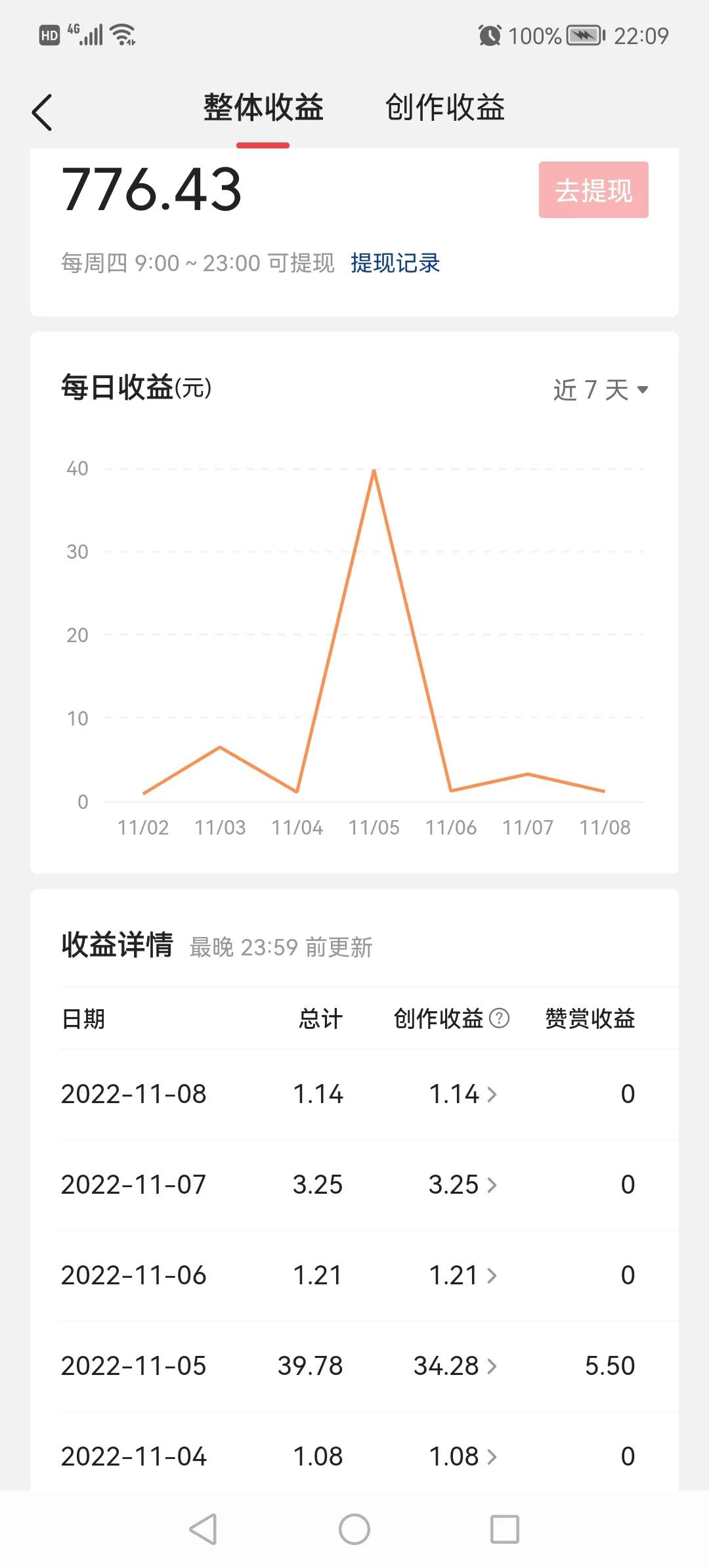The height and width of the screenshot is (1568, 709).
Task: Open the 提现记录 withdrawal records link
Action: click(x=395, y=263)
